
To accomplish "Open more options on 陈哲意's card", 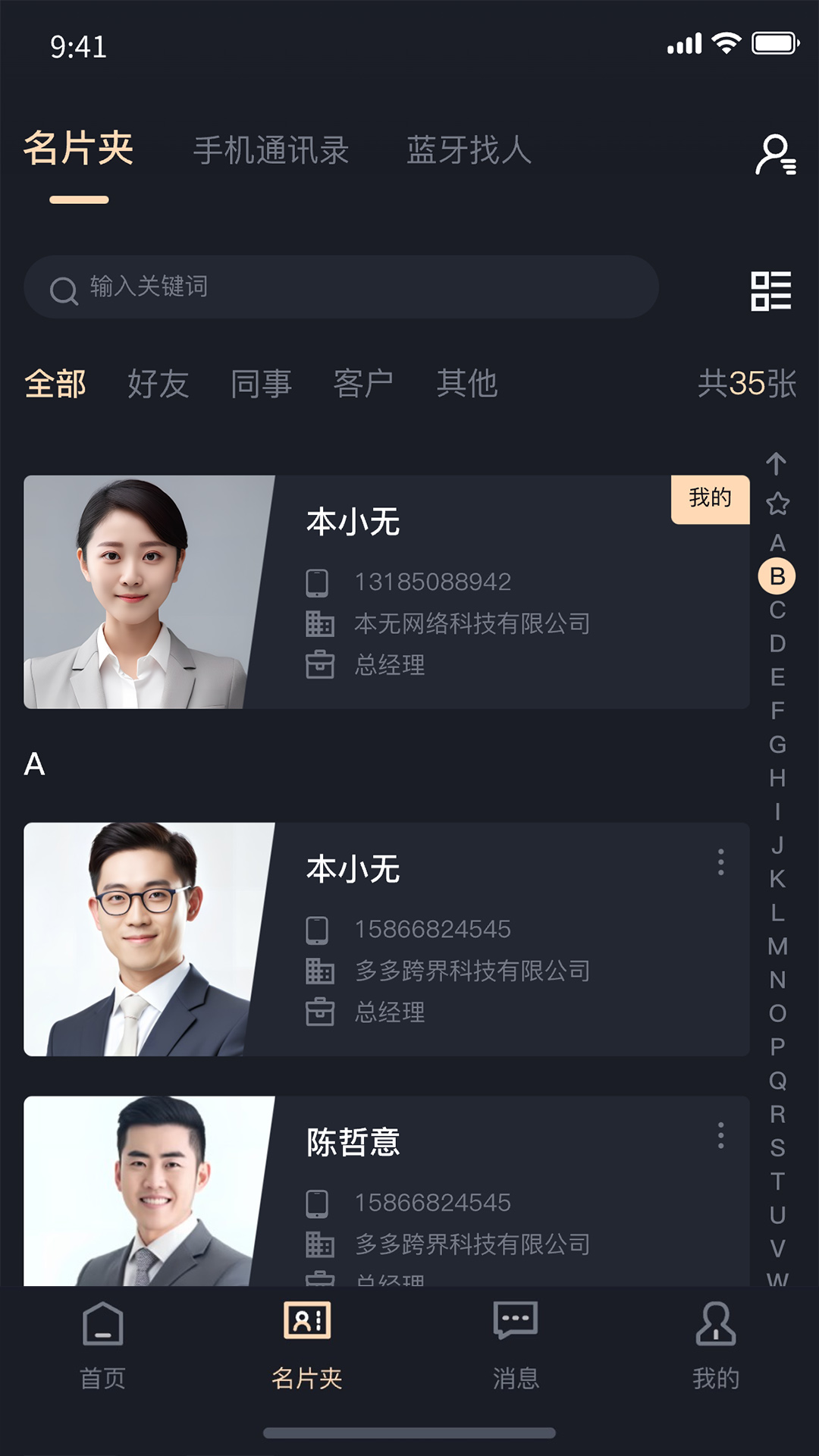I will (720, 1135).
